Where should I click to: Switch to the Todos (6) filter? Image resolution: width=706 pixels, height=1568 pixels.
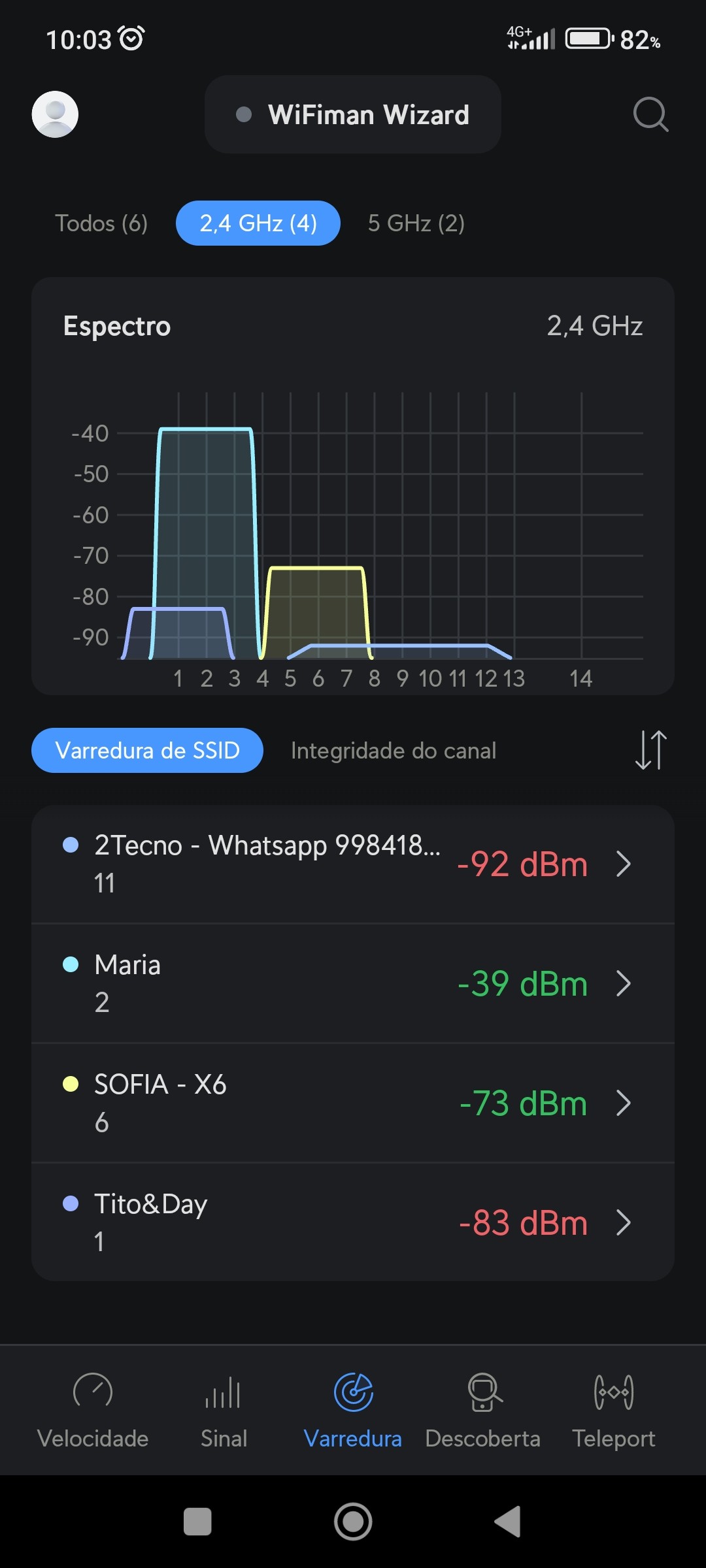tap(101, 223)
